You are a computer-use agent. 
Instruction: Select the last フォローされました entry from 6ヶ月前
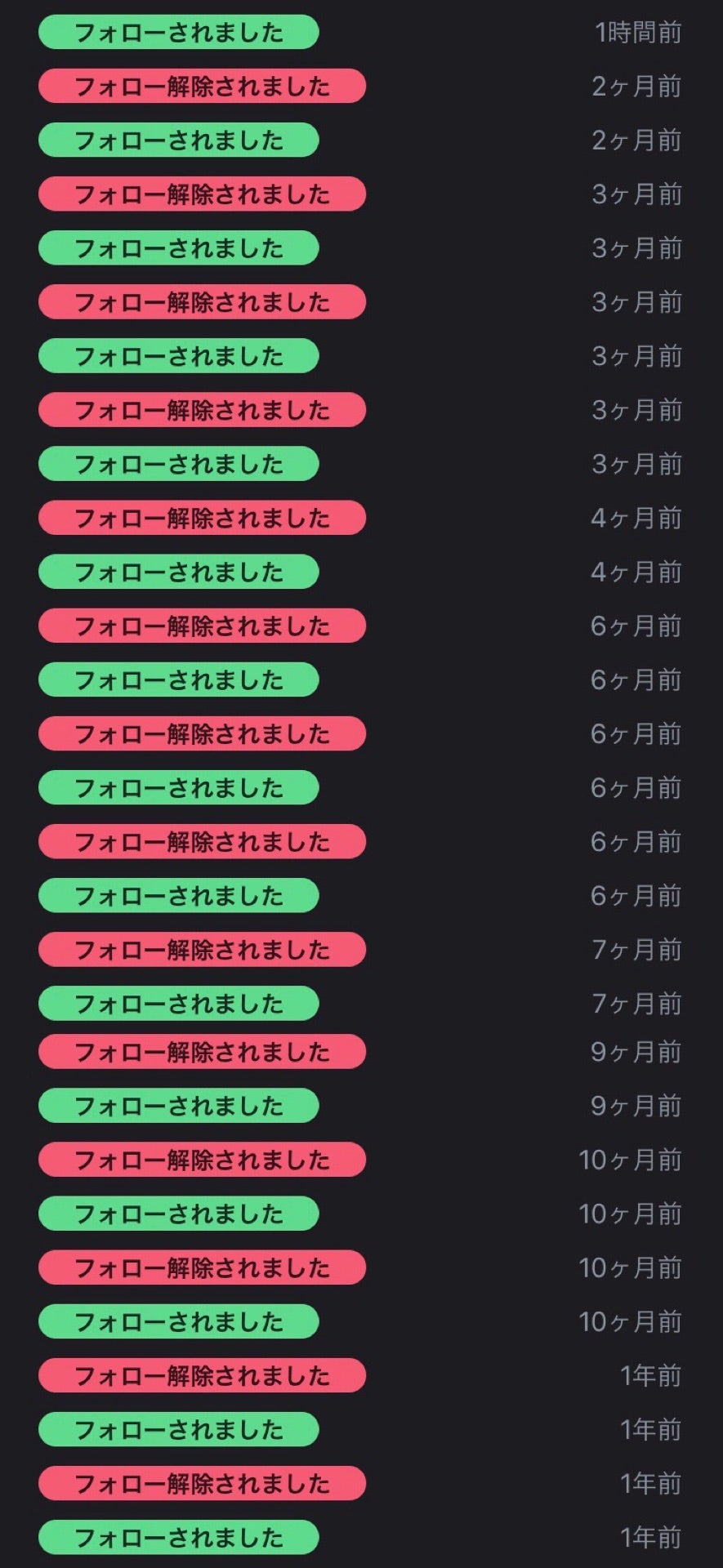pyautogui.click(x=178, y=895)
